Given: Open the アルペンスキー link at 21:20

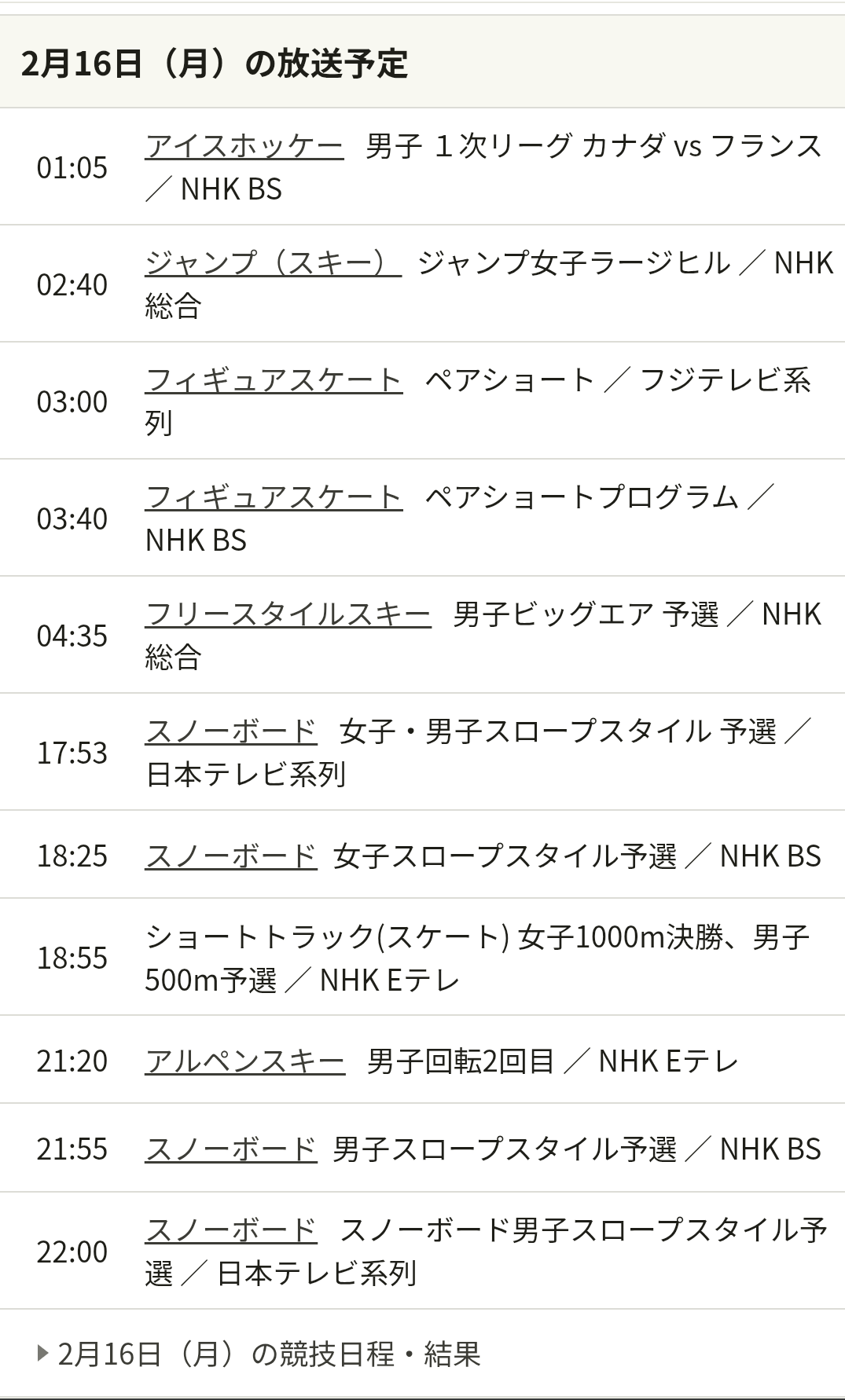Looking at the screenshot, I should pyautogui.click(x=244, y=1061).
